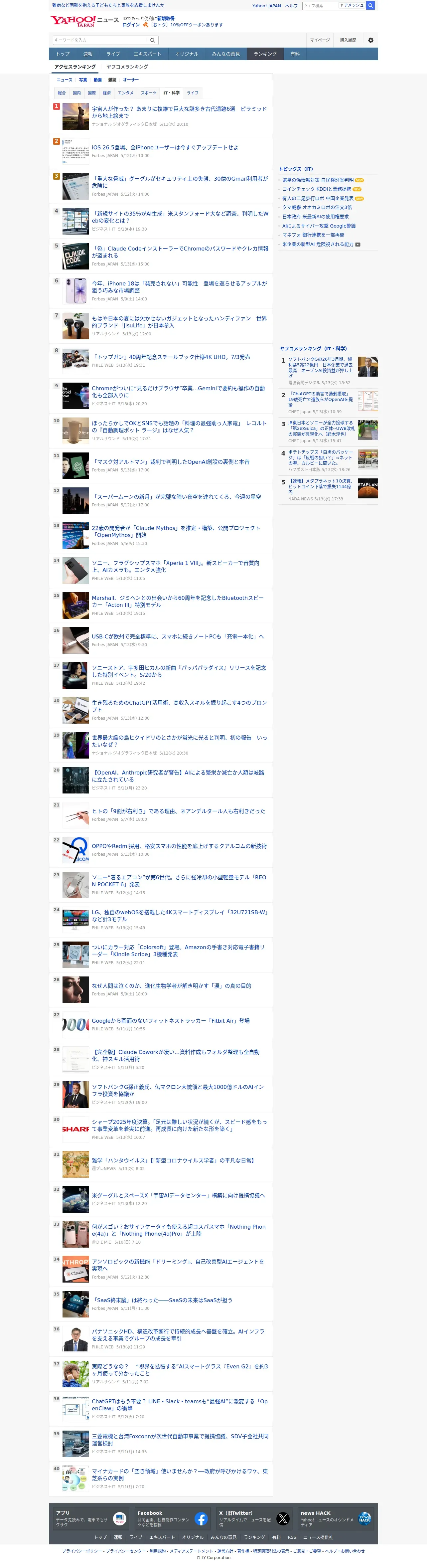Open the 偽Claude Code installer article
This screenshot has width=427, height=1568.
click(180, 252)
